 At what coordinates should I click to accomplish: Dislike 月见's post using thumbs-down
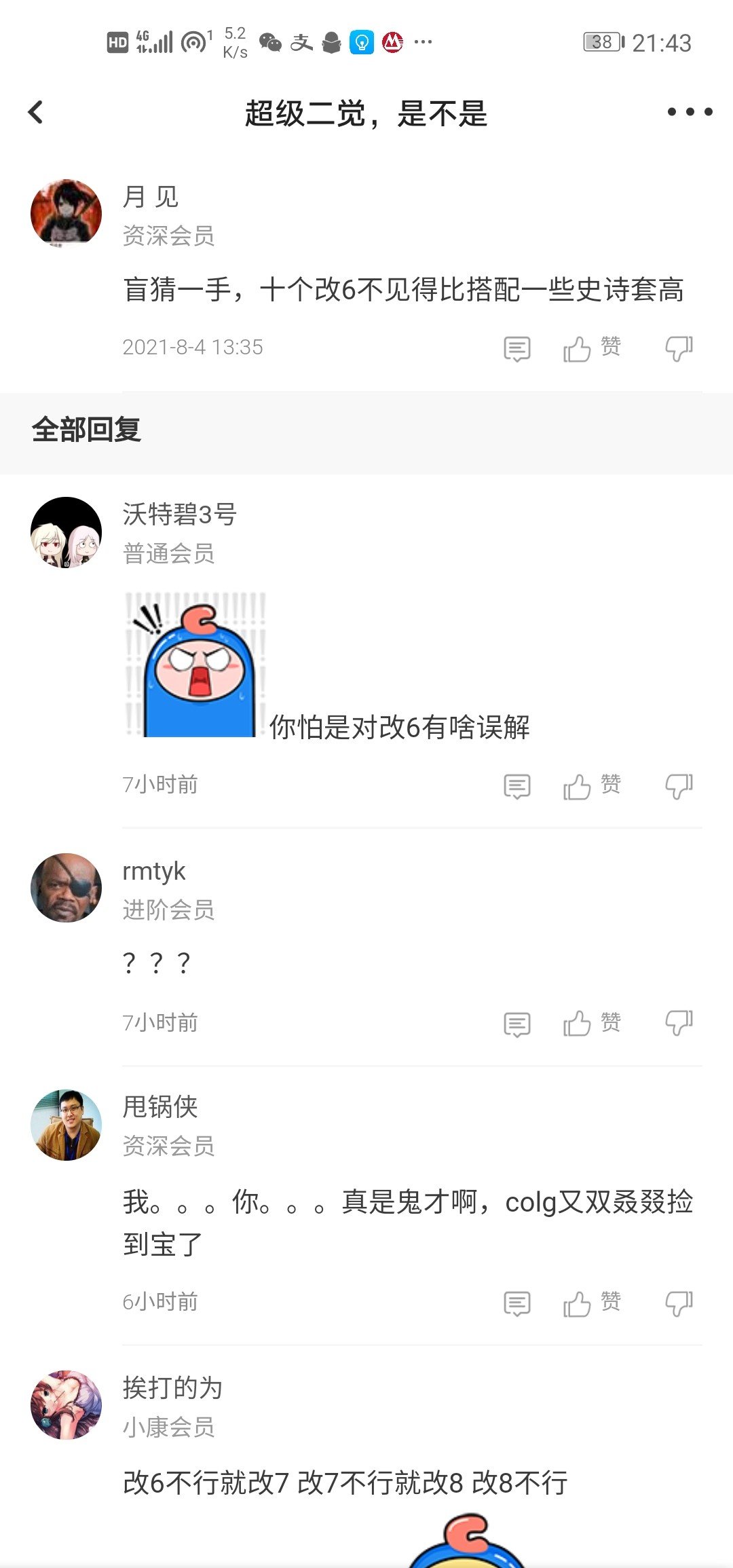point(679,347)
